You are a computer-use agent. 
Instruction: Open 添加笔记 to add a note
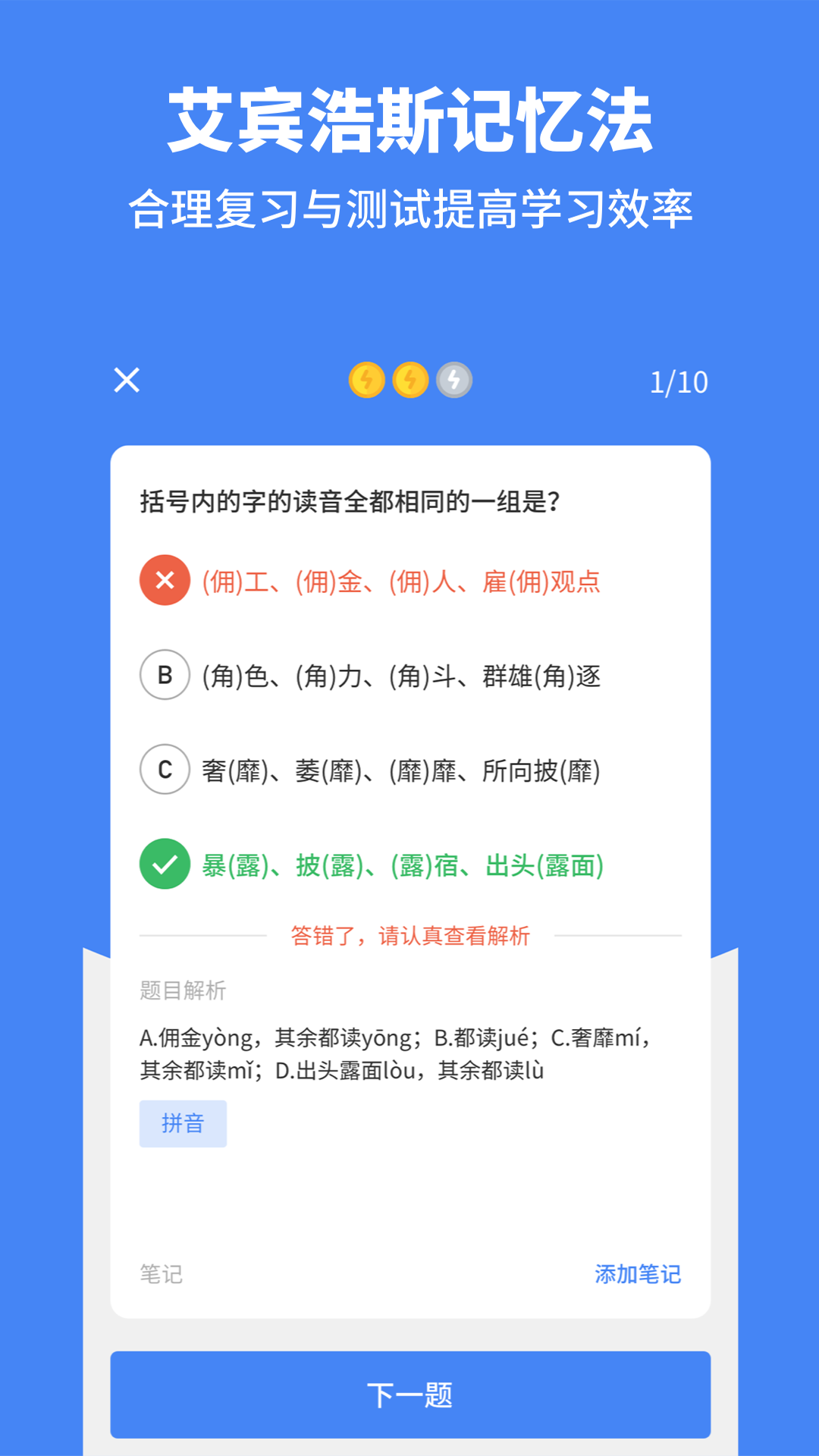click(639, 1276)
